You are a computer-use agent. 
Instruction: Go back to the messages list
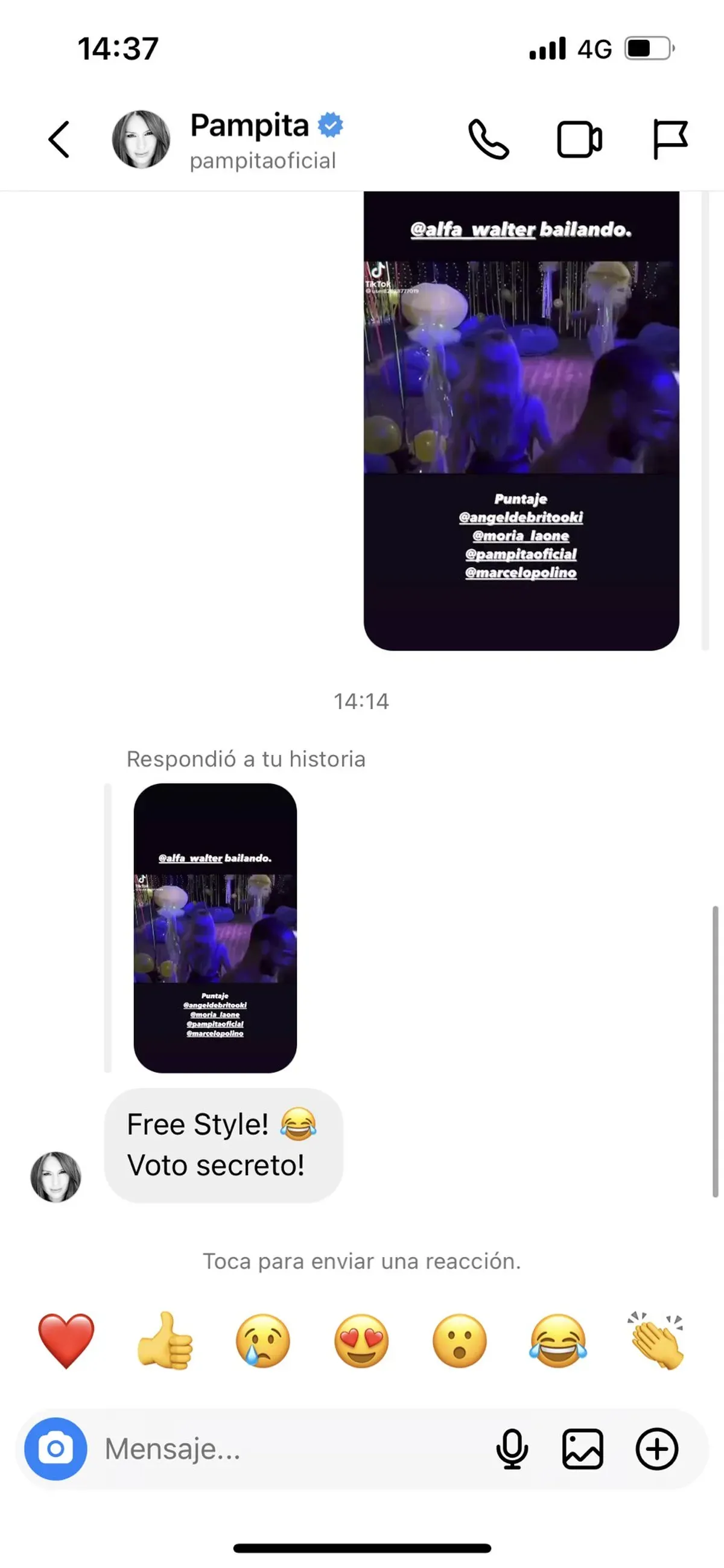tap(59, 139)
